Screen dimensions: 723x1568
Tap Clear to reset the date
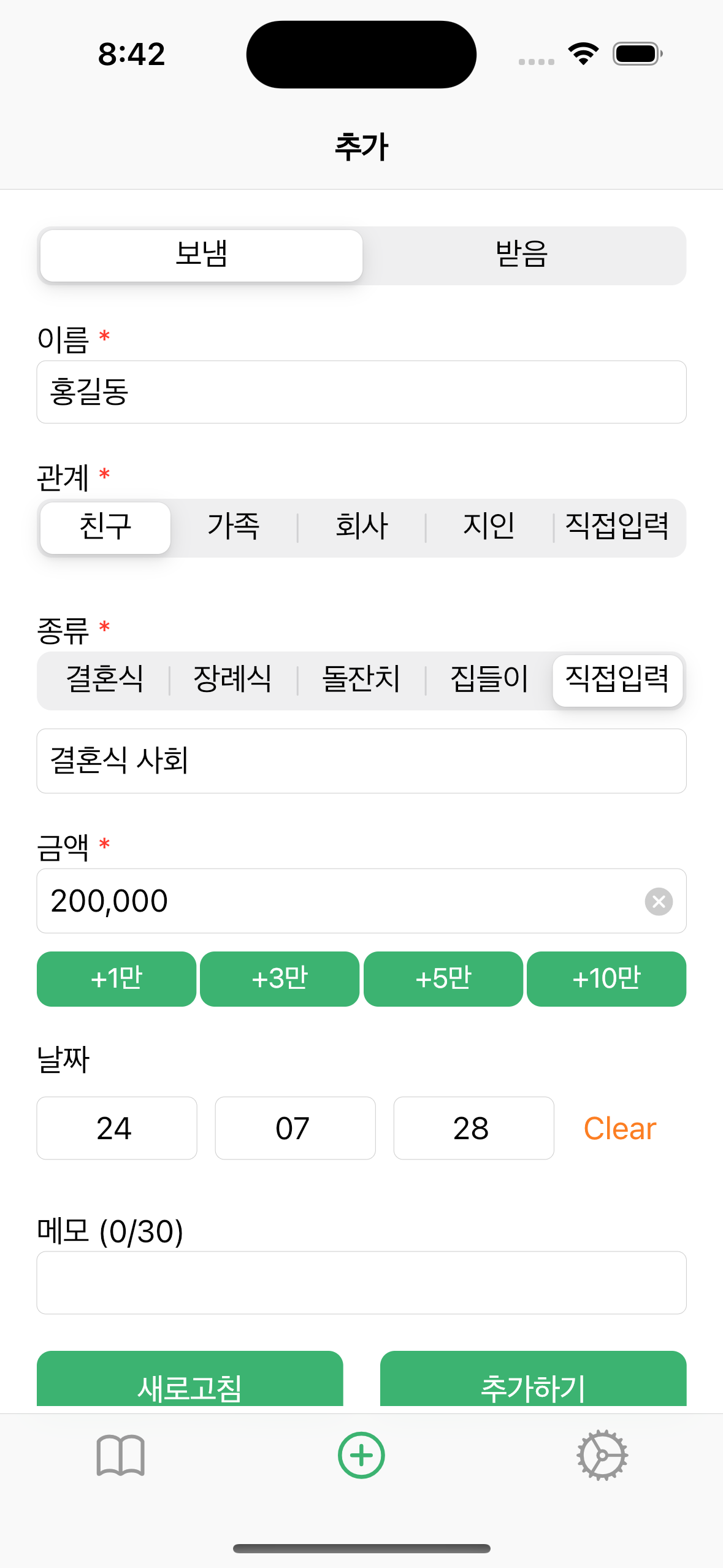(619, 1128)
